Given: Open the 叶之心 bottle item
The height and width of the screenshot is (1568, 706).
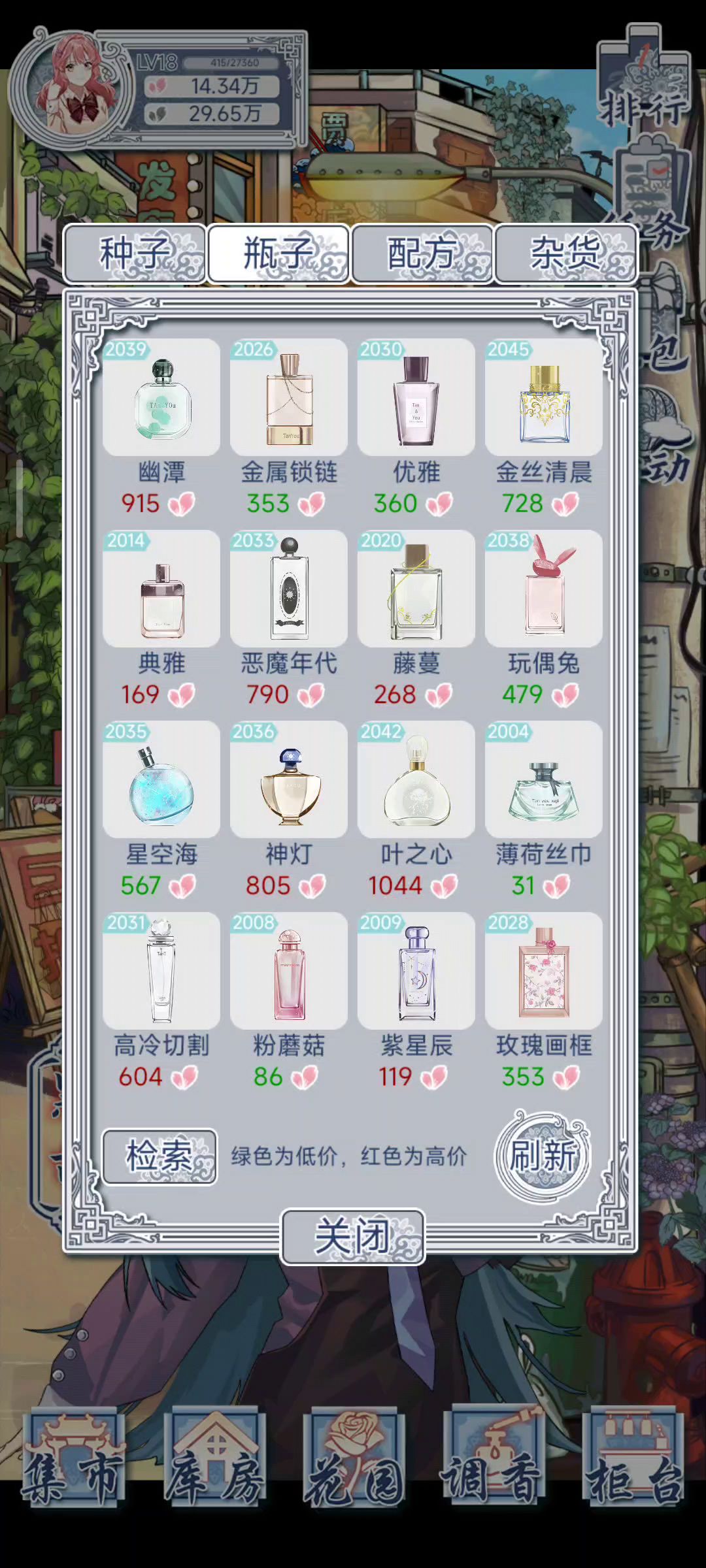Looking at the screenshot, I should click(416, 780).
